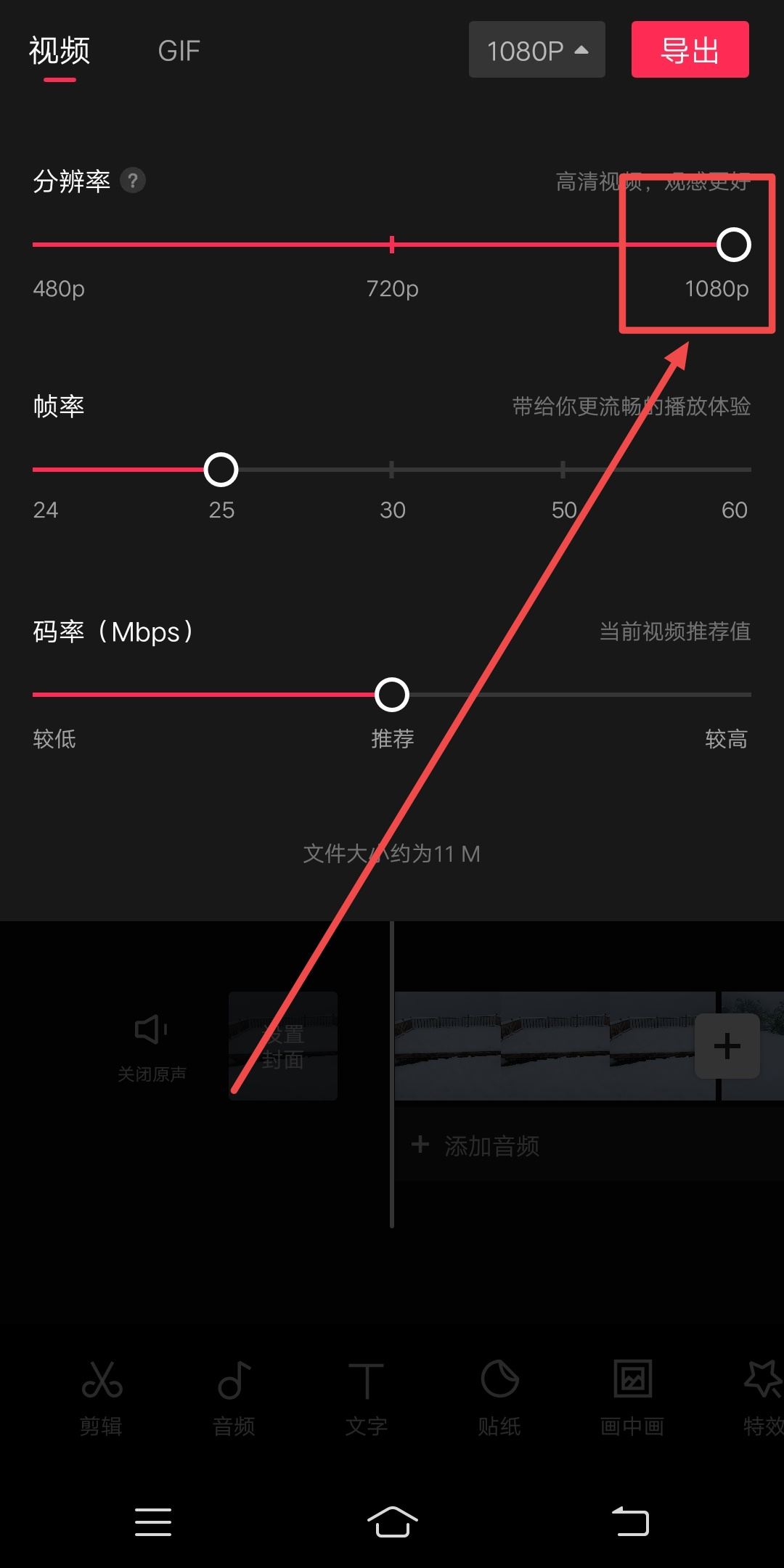The width and height of the screenshot is (784, 1568).
Task: Click the bitrate slider handle at 推荐
Action: [x=392, y=695]
